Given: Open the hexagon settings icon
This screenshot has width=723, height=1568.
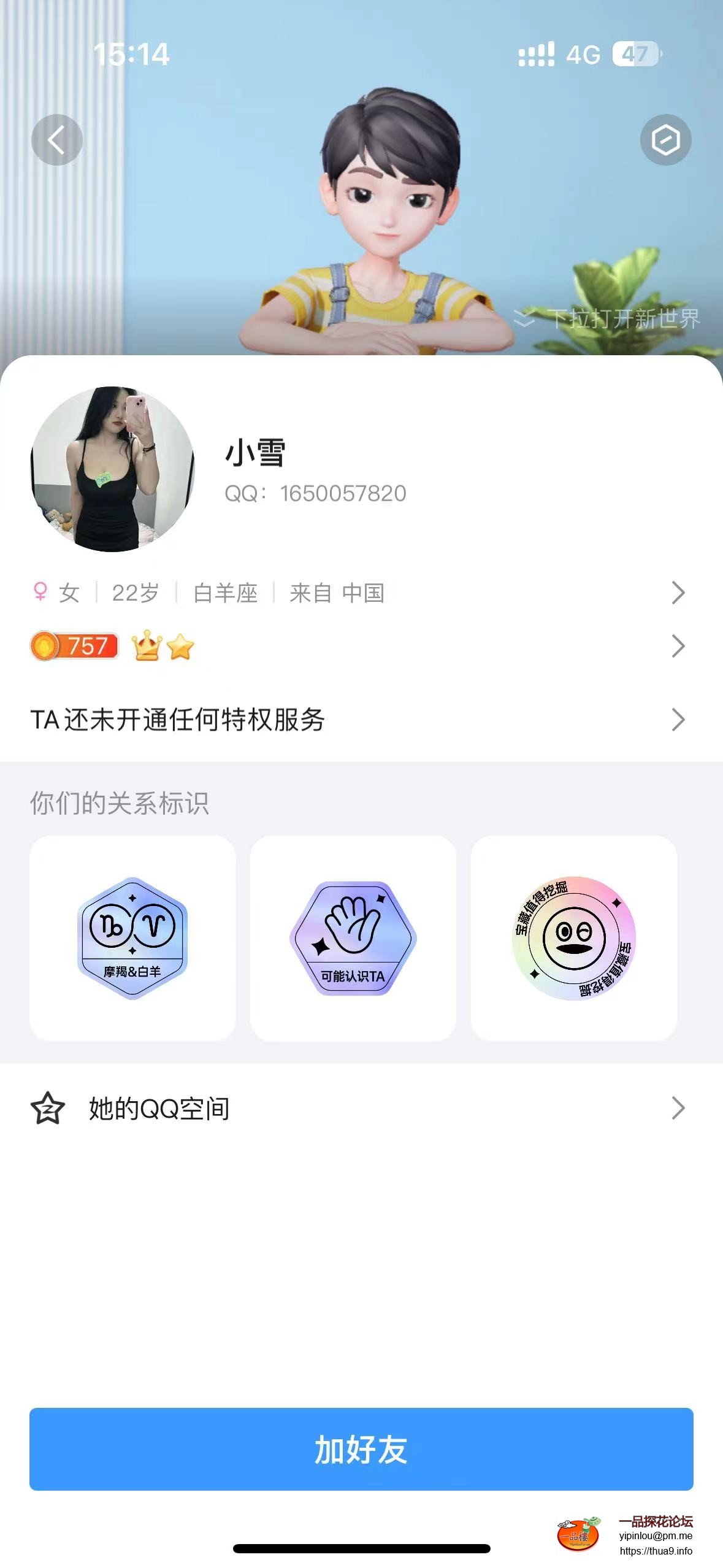Looking at the screenshot, I should click(x=665, y=140).
